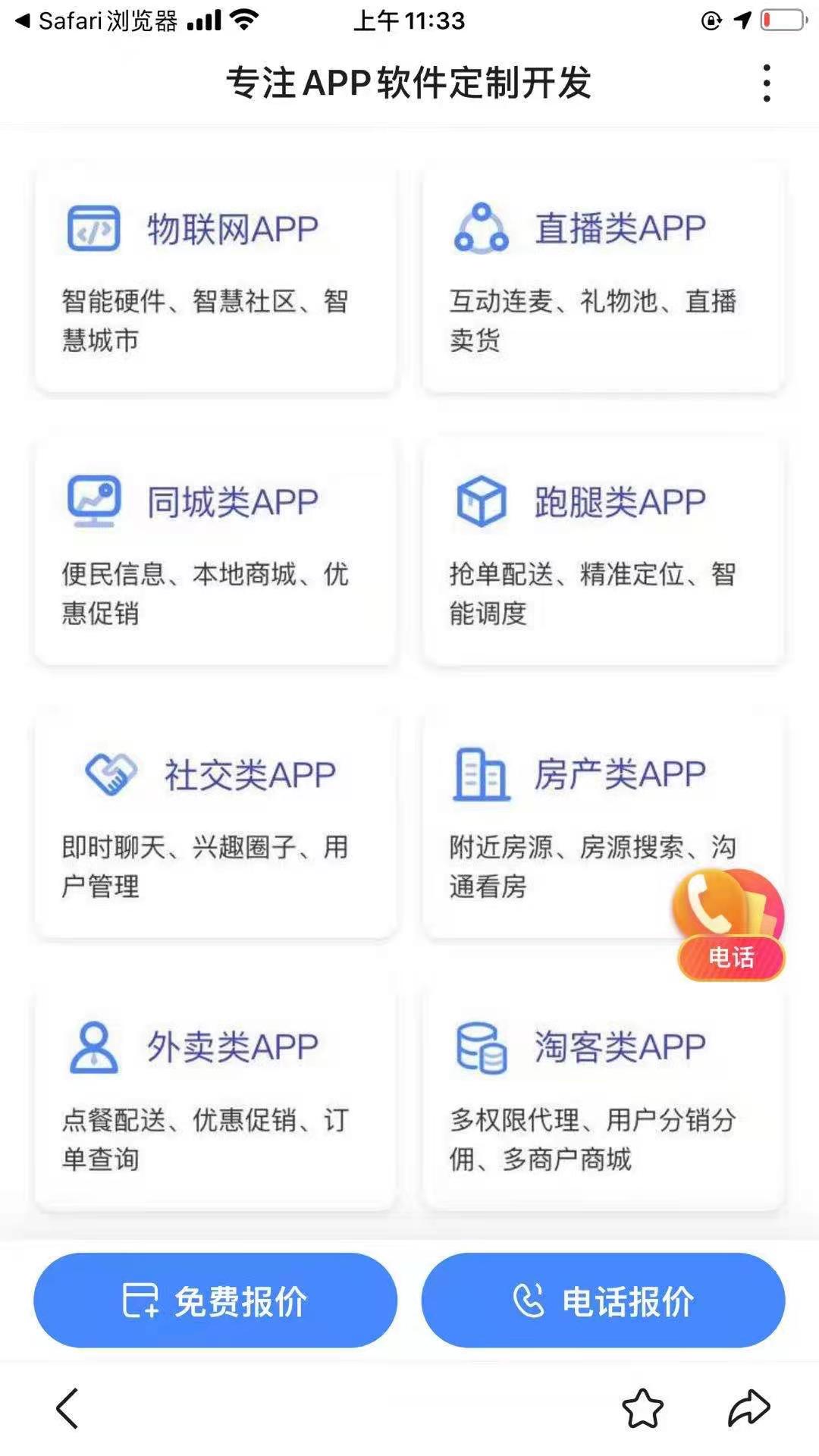Bookmark this page with the star
Viewport: 819px width, 1456px height.
pyautogui.click(x=643, y=1408)
